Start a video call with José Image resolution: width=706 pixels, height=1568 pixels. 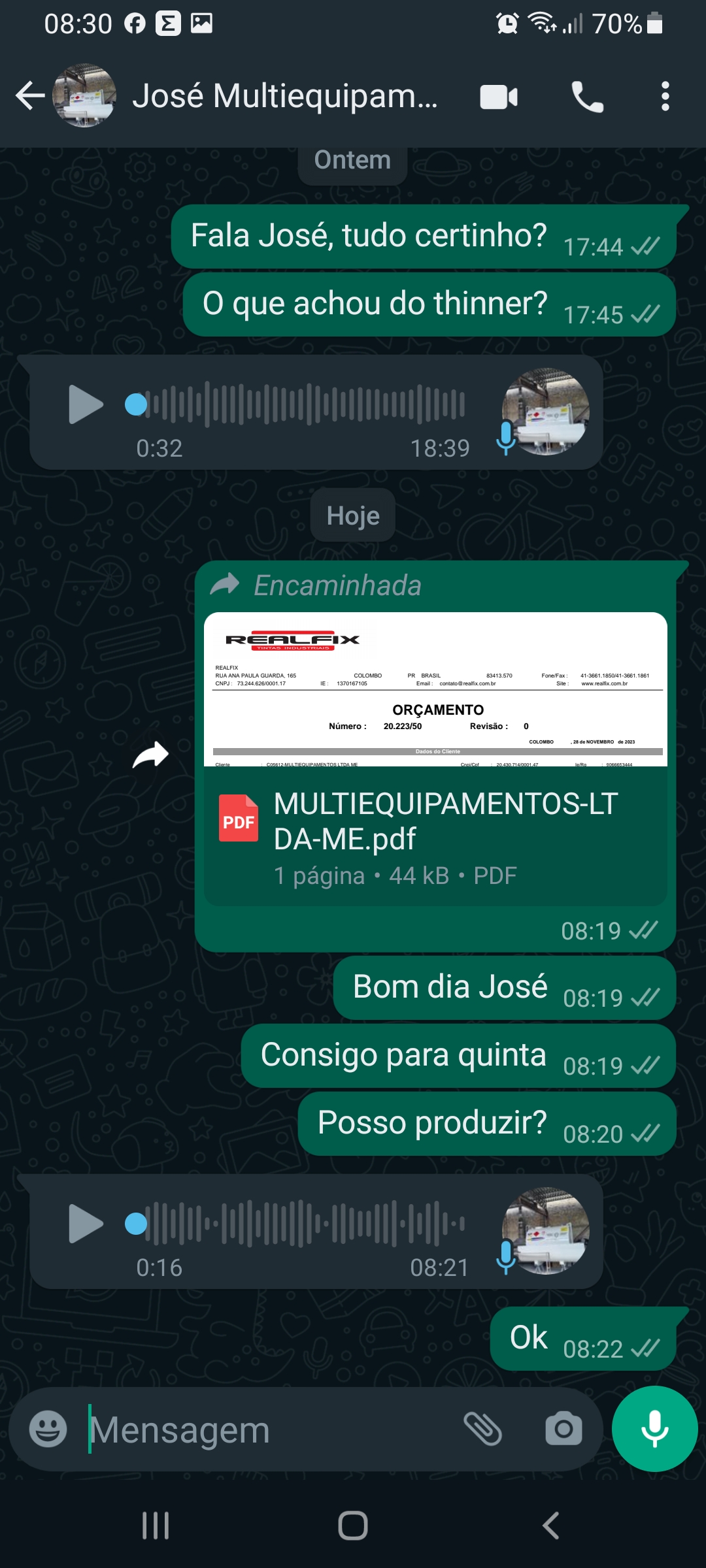click(499, 97)
